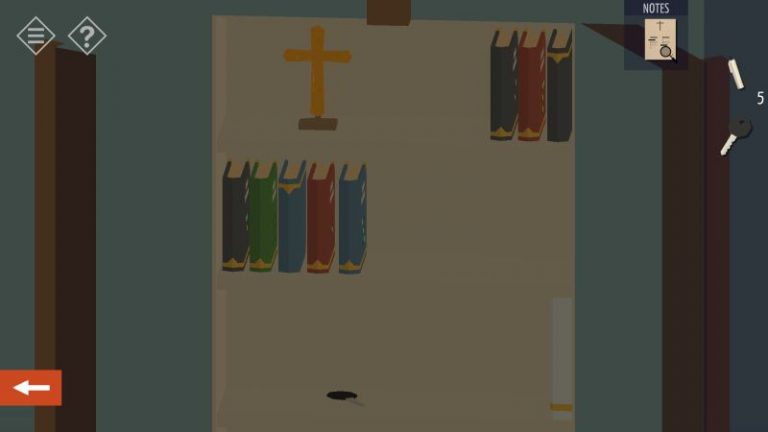Screen dimensions: 768x432
Task: Open the hint question mark
Action: [87, 37]
